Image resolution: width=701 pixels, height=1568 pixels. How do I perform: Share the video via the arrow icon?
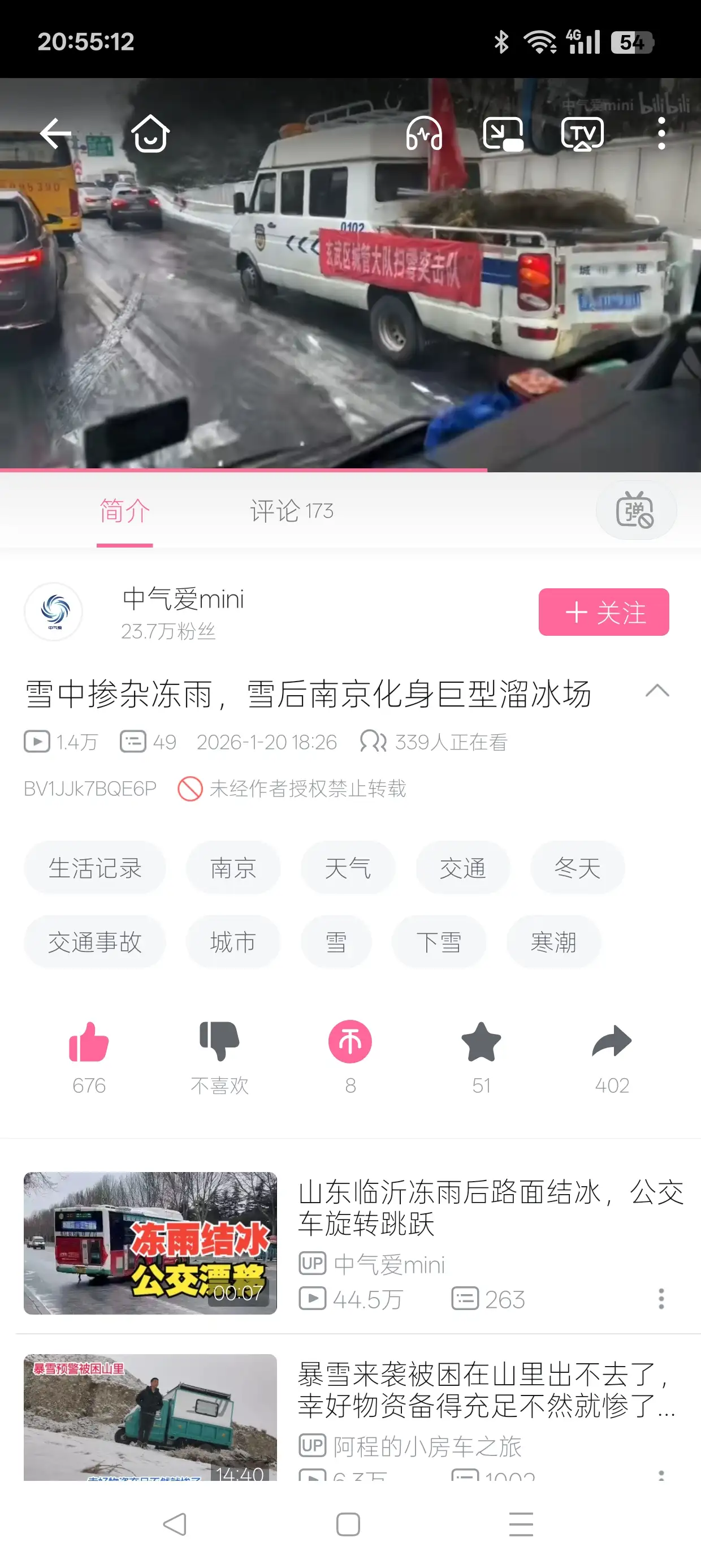(612, 1042)
